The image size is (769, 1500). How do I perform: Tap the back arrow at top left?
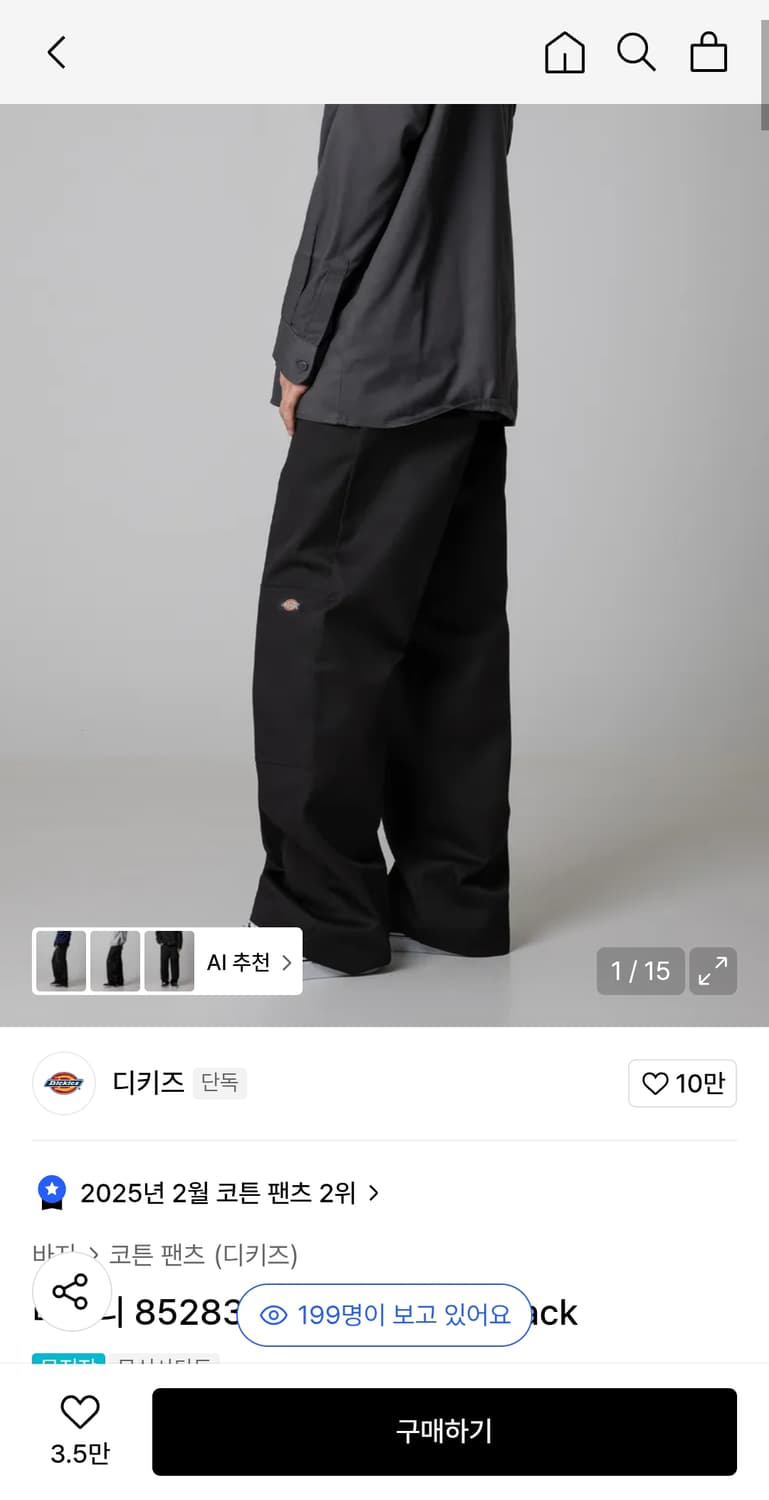tap(55, 52)
